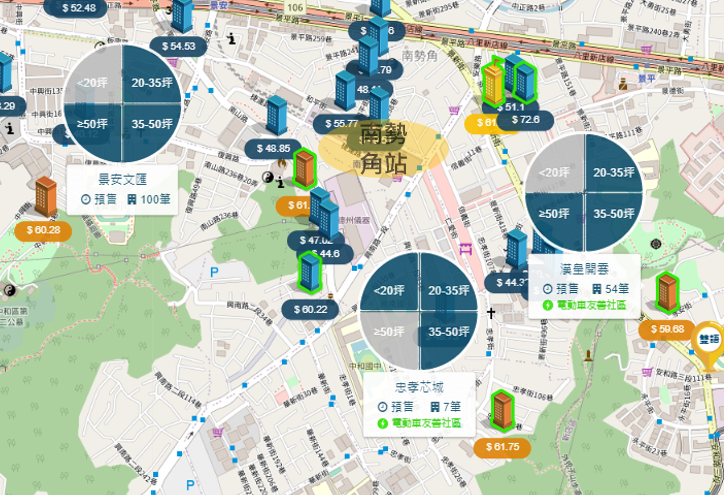724x495 pixels.
Task: Tap the $44.37 building marker
Action: (516, 281)
